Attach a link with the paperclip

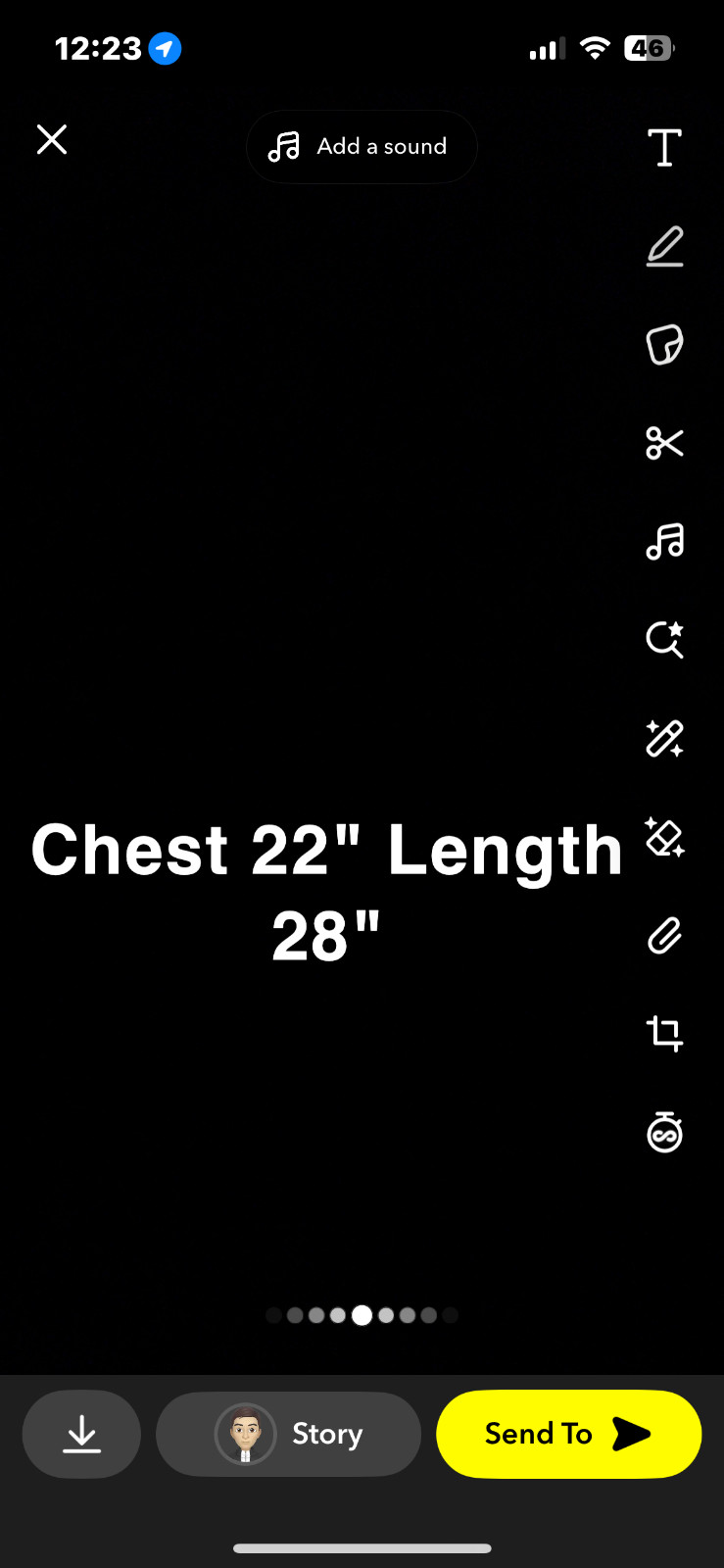(x=664, y=936)
